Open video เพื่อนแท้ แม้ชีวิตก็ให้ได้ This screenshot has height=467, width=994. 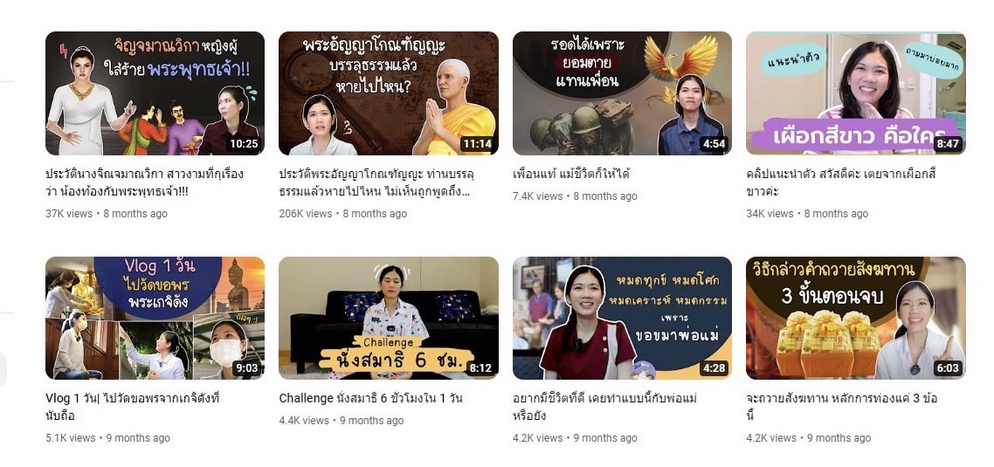[621, 94]
